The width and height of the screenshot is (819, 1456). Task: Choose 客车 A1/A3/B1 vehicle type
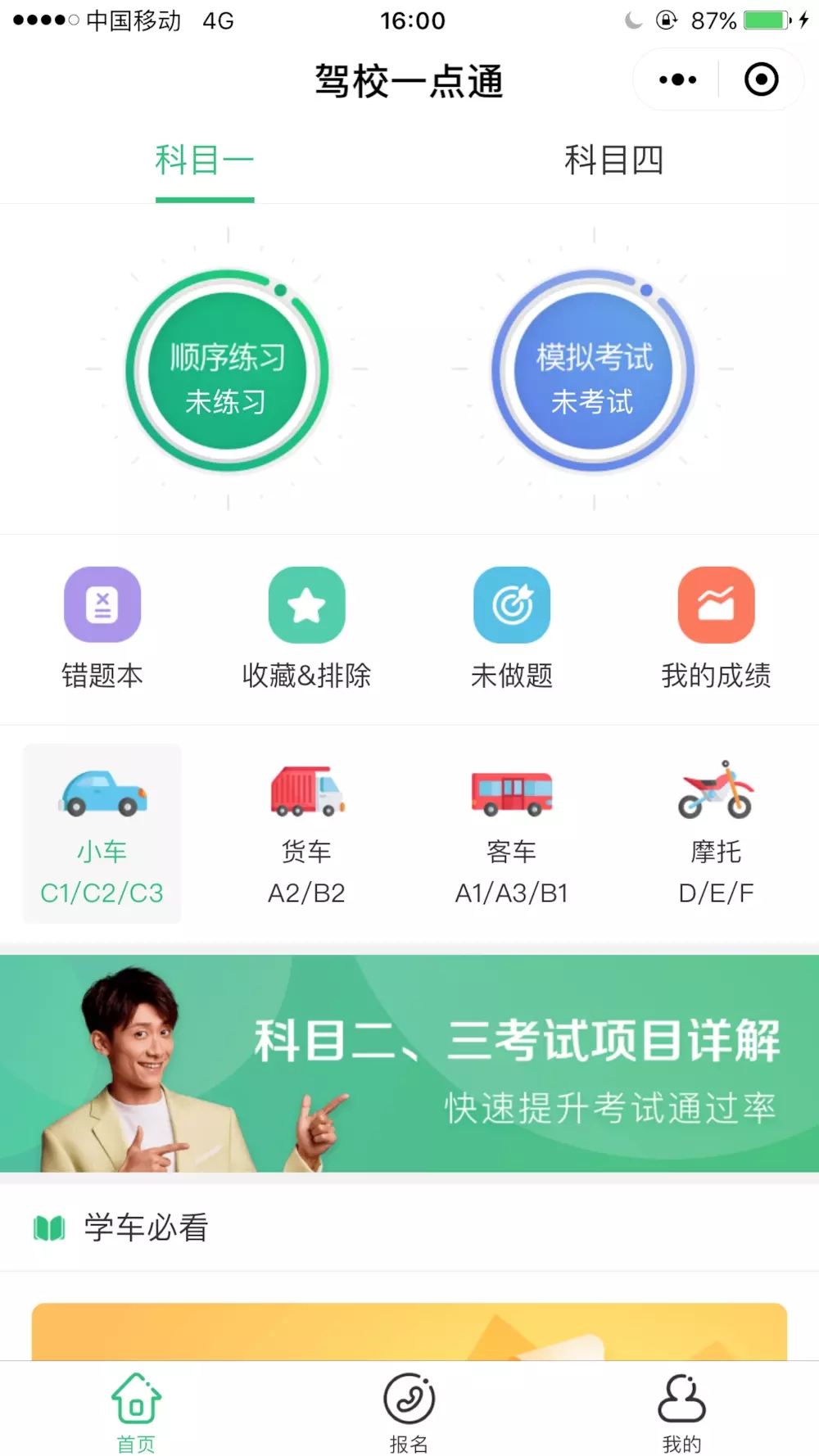[x=512, y=834]
